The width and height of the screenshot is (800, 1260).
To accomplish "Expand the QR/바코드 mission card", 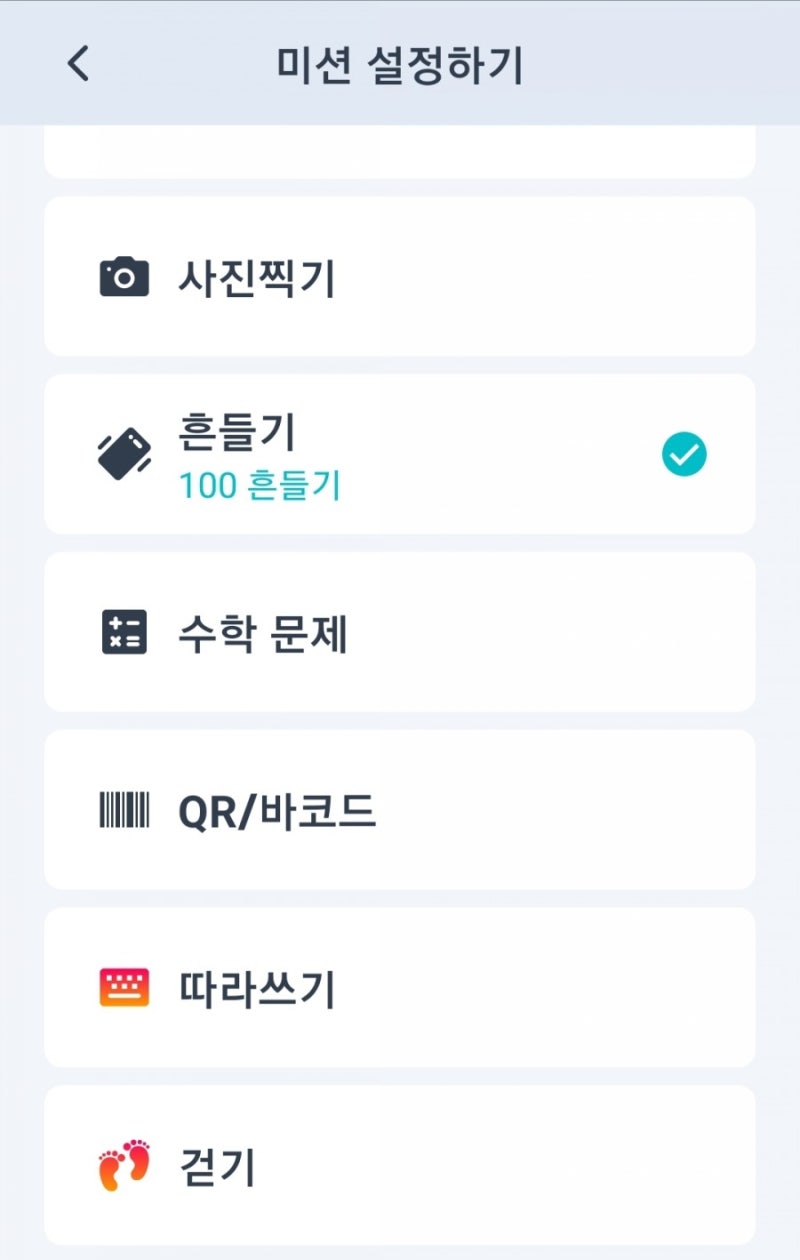I will (400, 810).
